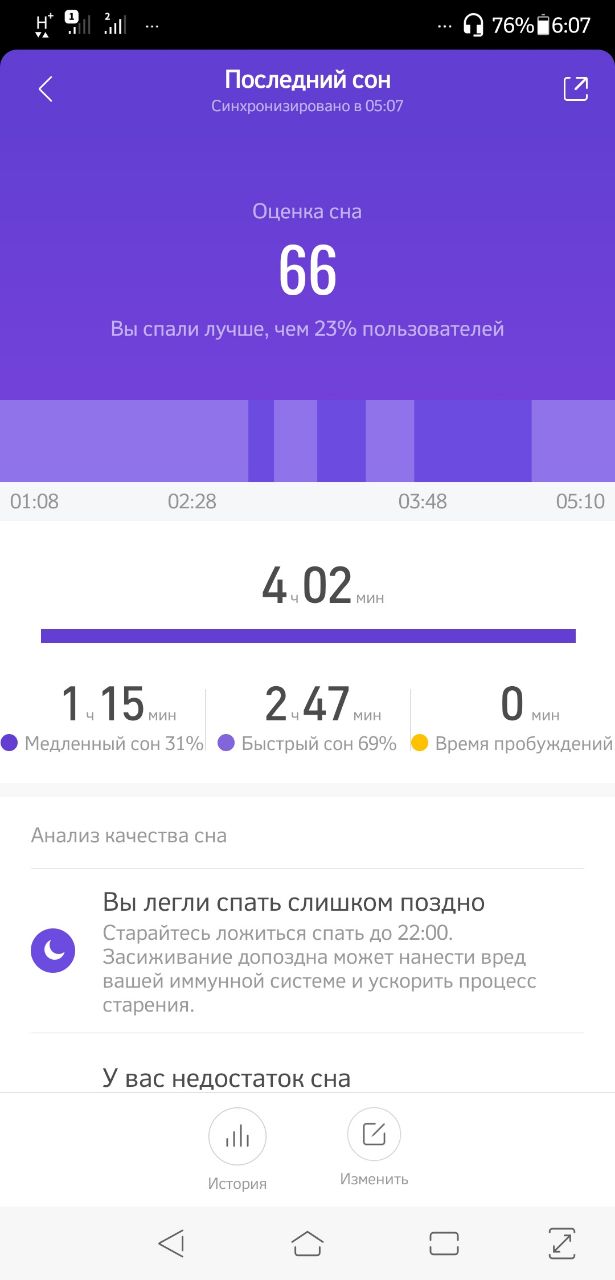
Task: Open recent apps from navigation bar
Action: pyautogui.click(x=443, y=1243)
